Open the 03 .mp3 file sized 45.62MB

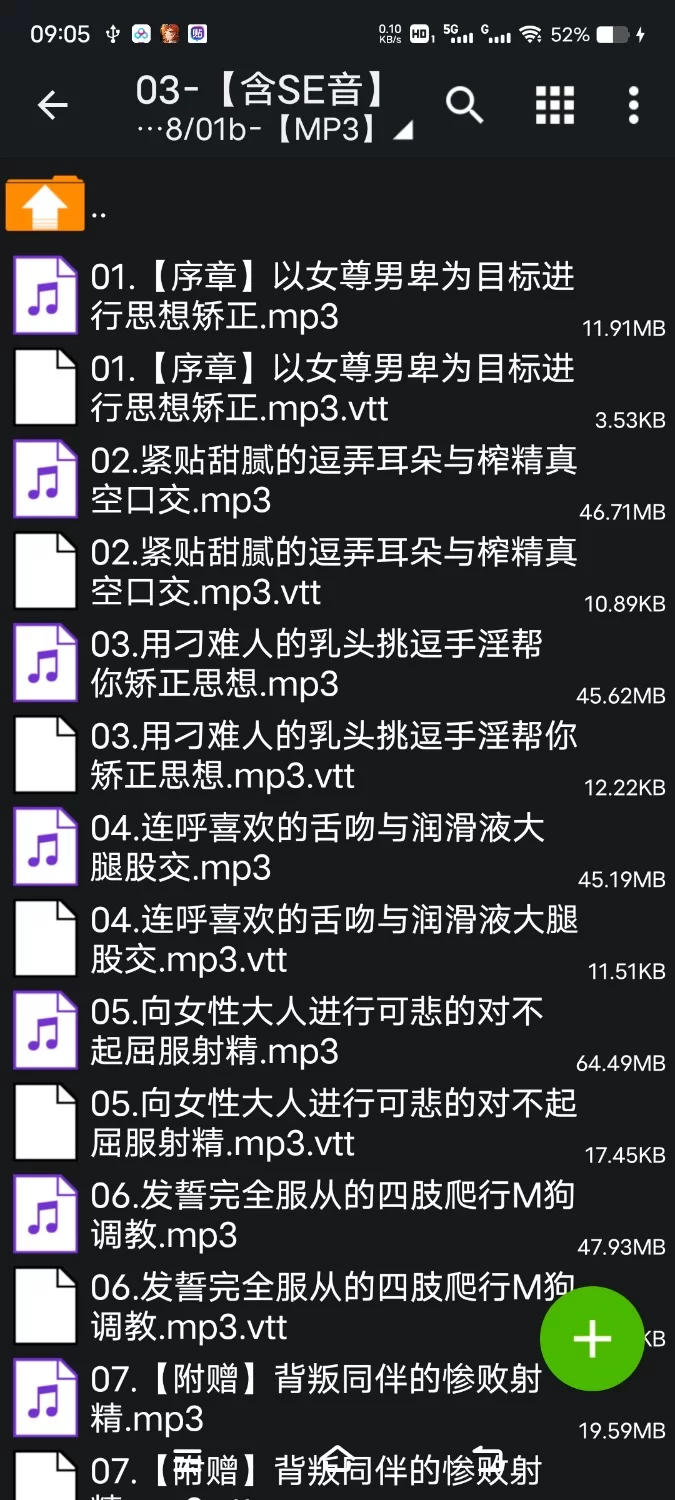[330, 664]
